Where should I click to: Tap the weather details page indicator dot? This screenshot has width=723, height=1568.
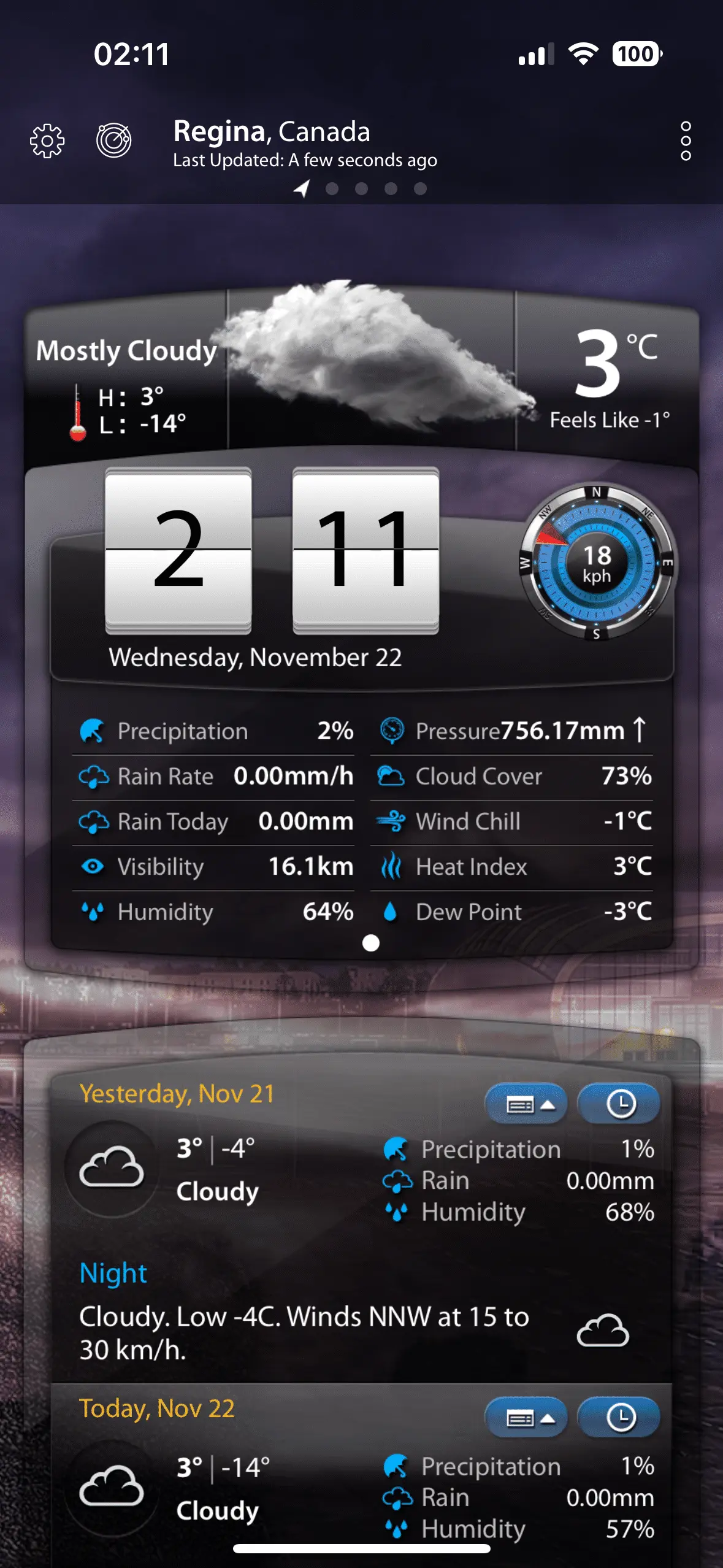pos(370,943)
